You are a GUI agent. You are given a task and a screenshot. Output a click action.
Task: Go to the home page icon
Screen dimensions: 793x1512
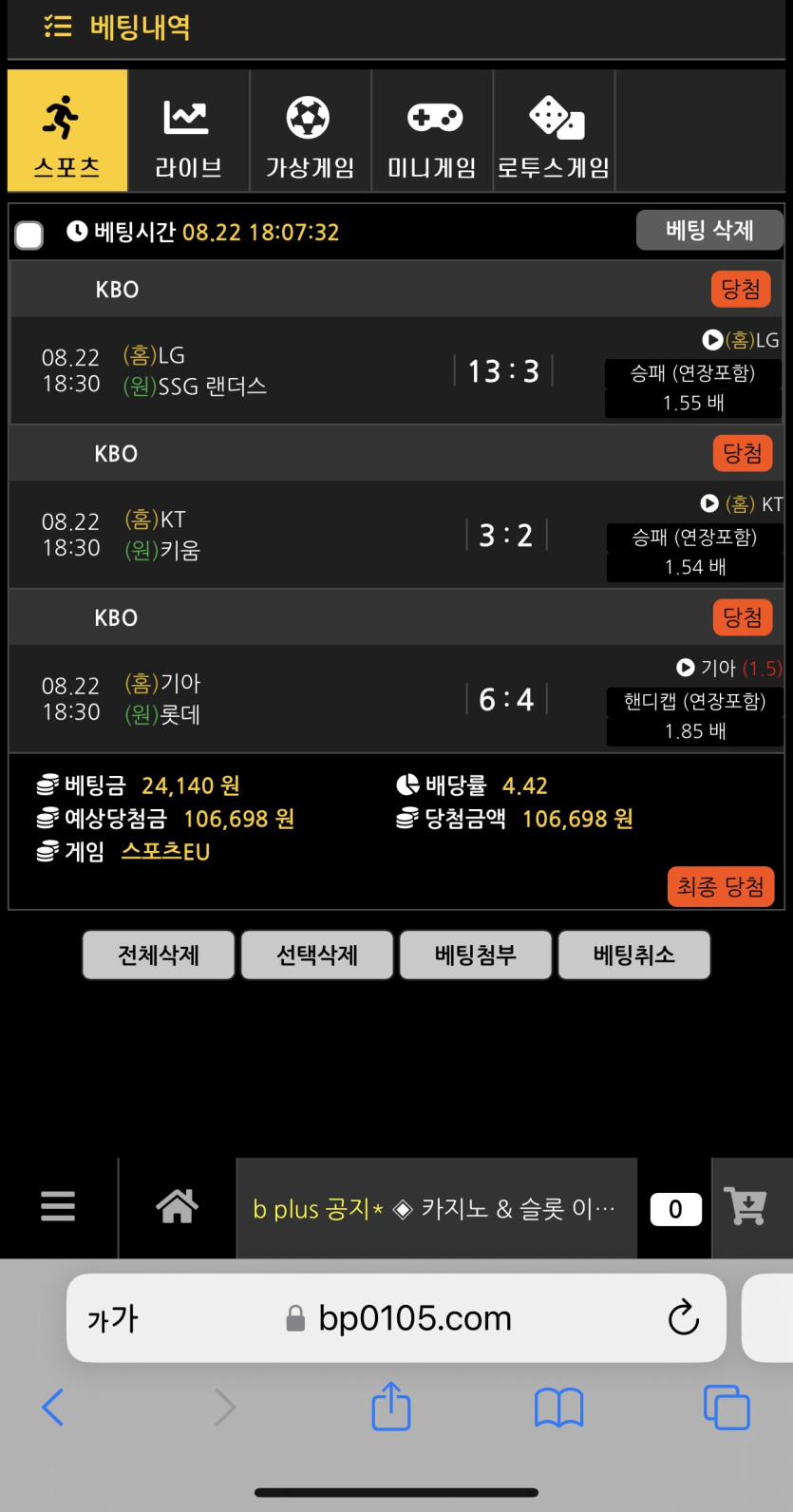point(177,1206)
